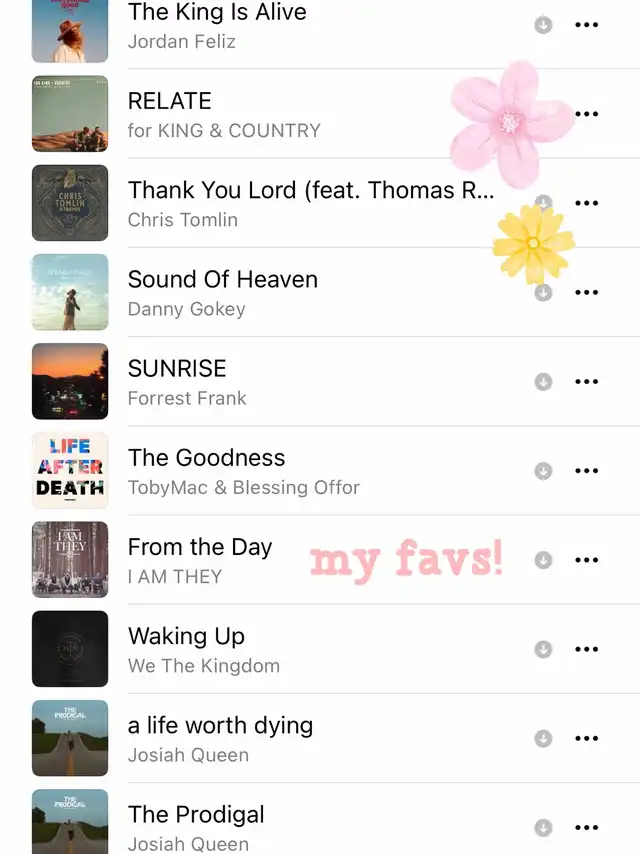Download a life worth dying
This screenshot has height=854, width=640.
click(543, 739)
